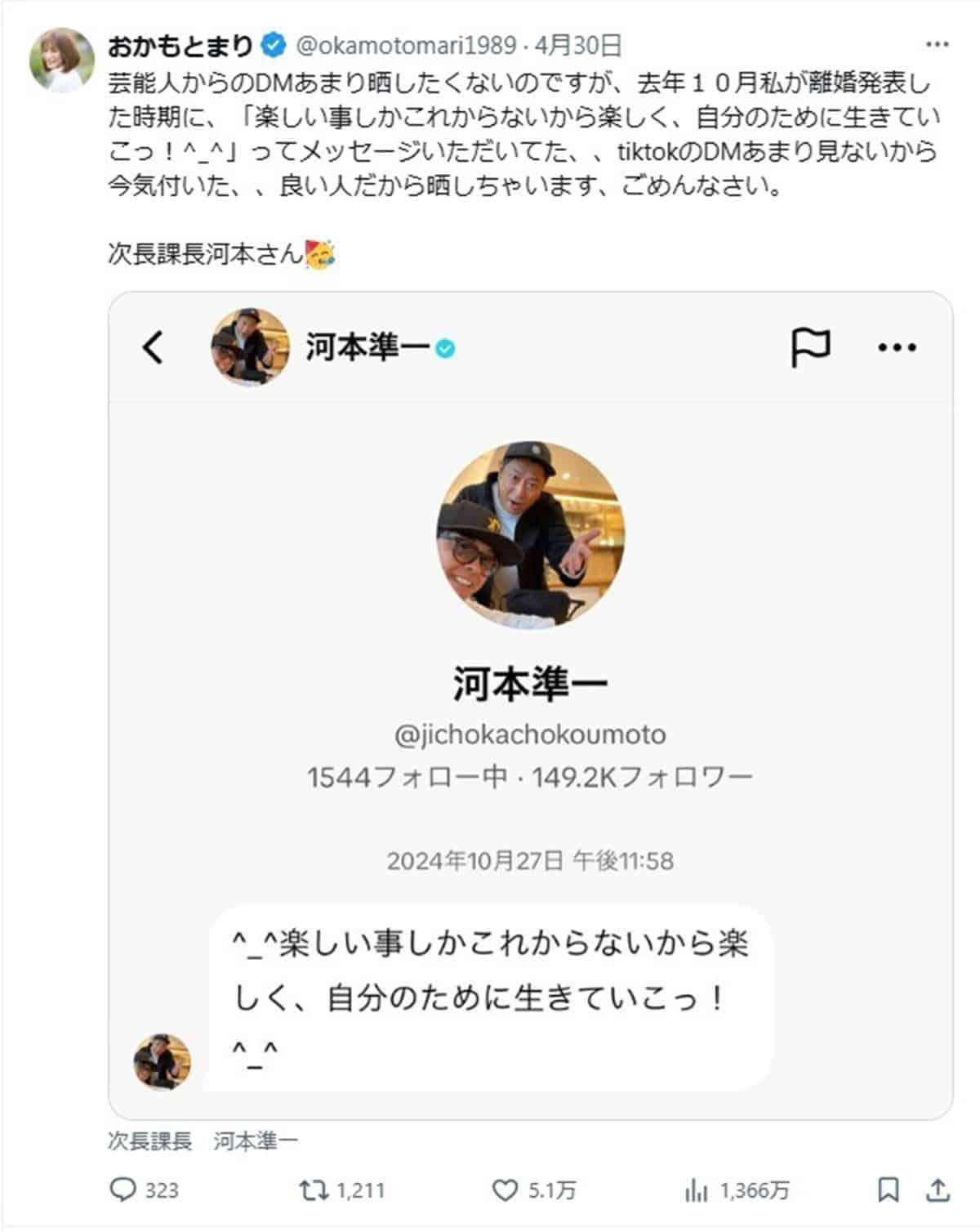This screenshot has height=1232, width=980.
Task: Open the @okamotomari1989 profile link
Action: tap(405, 46)
